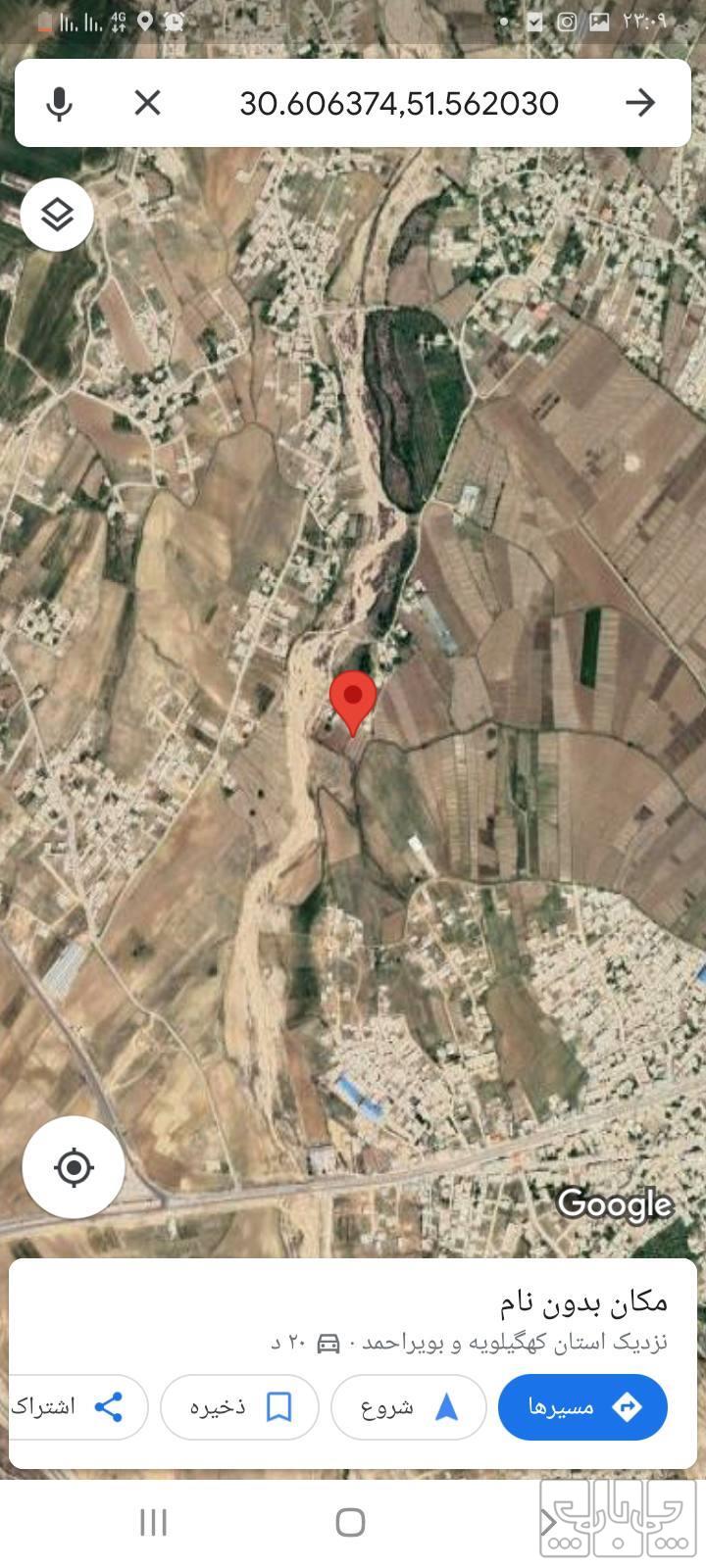Screen dimensions: 706x1568
Task: Start navigation with شروع
Action: (408, 1407)
